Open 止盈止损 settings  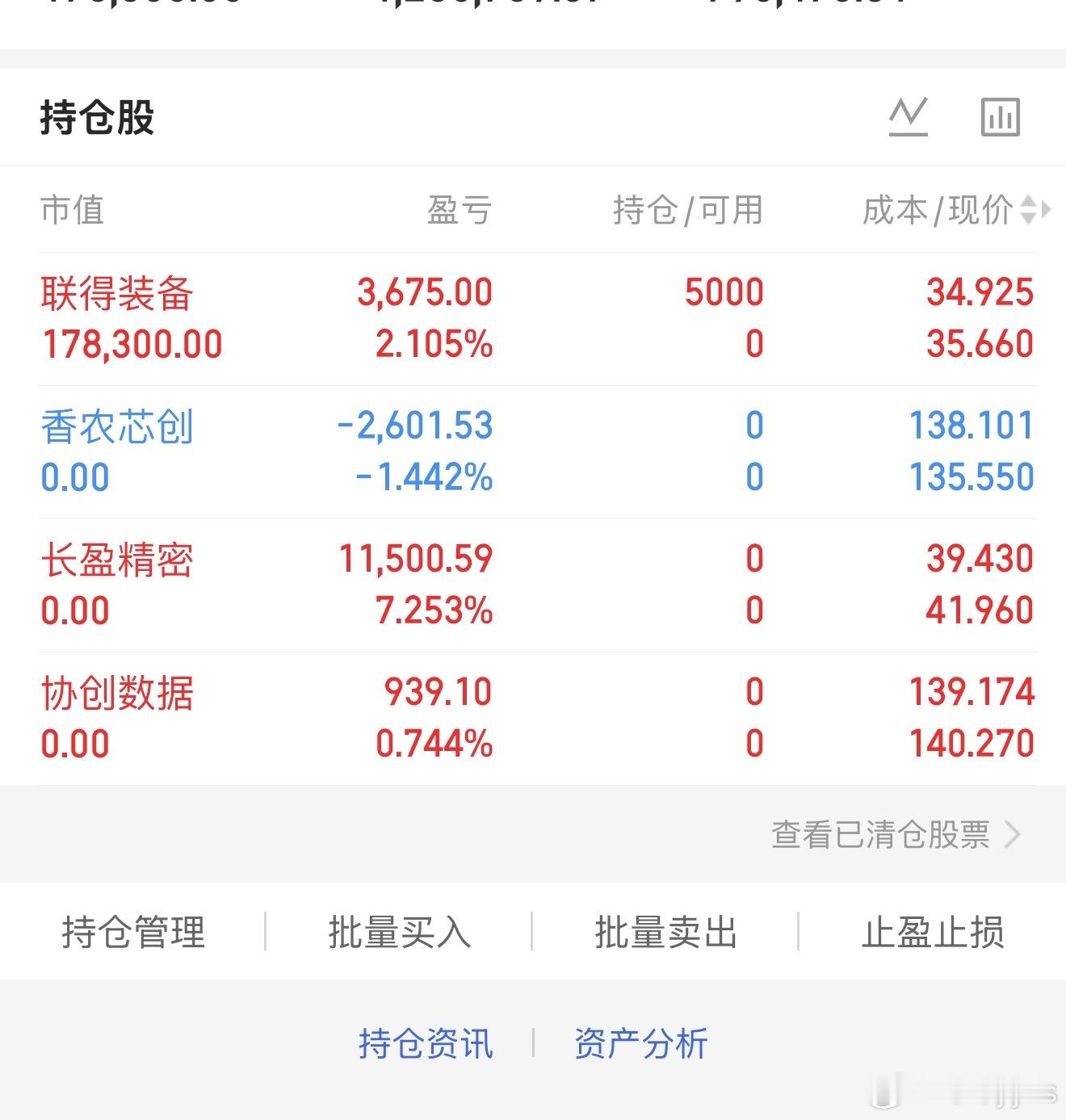click(933, 932)
